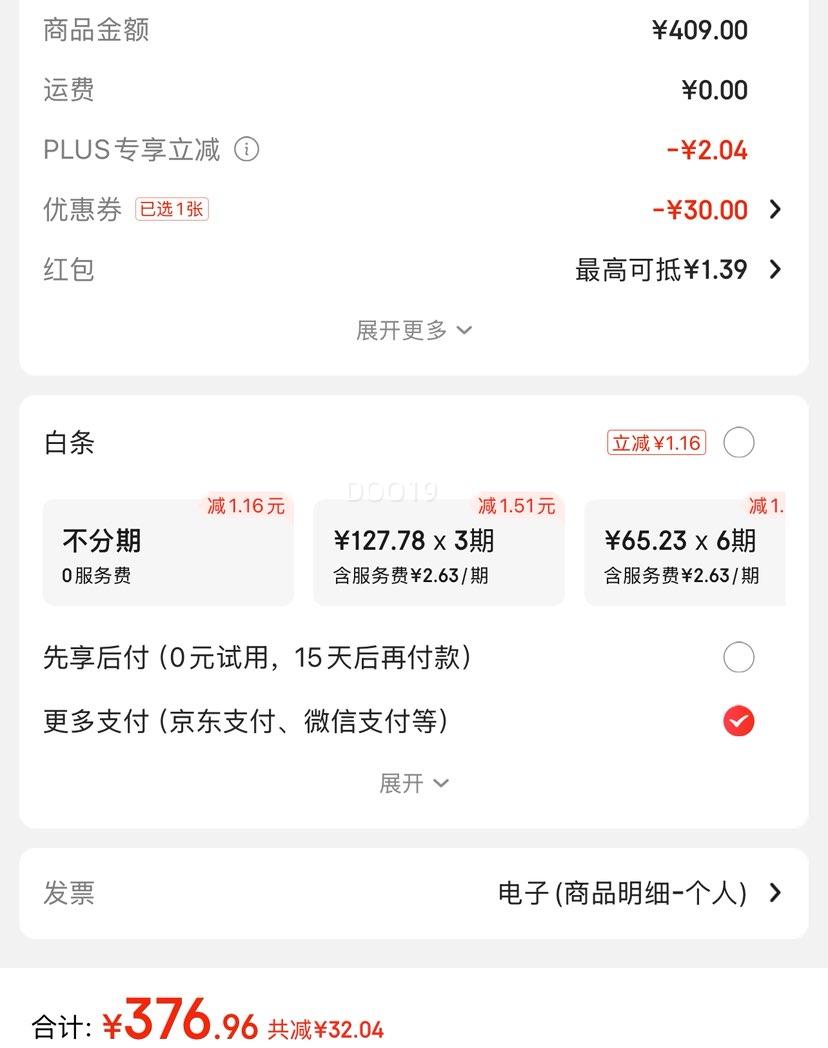Open the 红包 row
The height and width of the screenshot is (1048, 828).
point(414,270)
